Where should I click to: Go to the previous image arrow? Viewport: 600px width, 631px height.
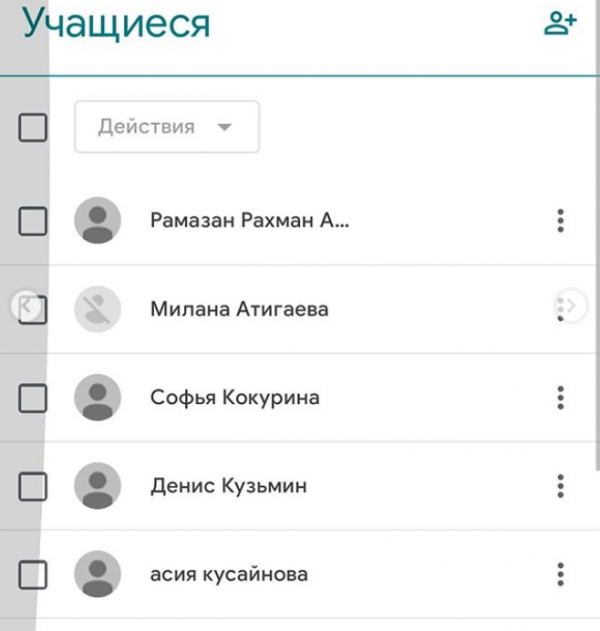pos(27,306)
